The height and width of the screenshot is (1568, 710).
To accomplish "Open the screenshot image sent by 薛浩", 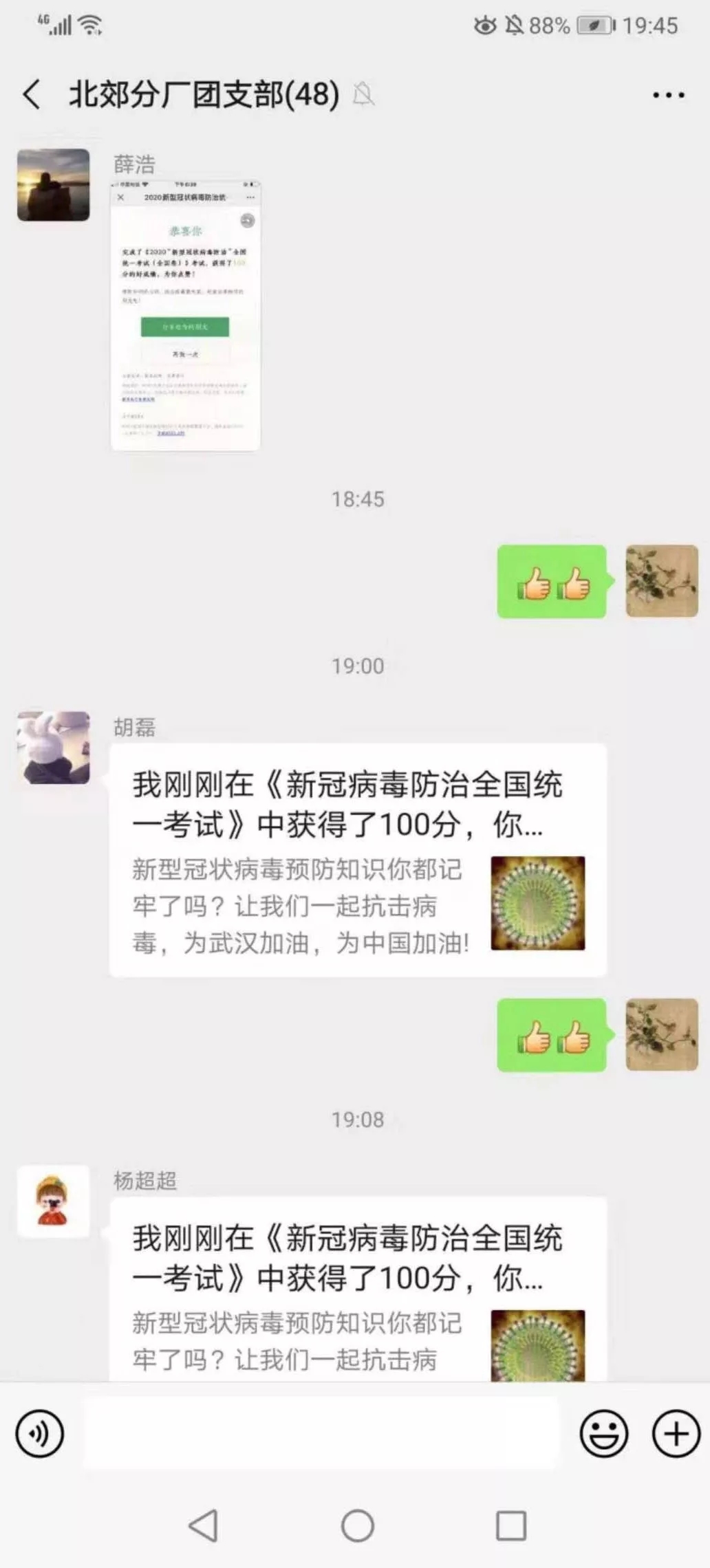I will point(186,316).
